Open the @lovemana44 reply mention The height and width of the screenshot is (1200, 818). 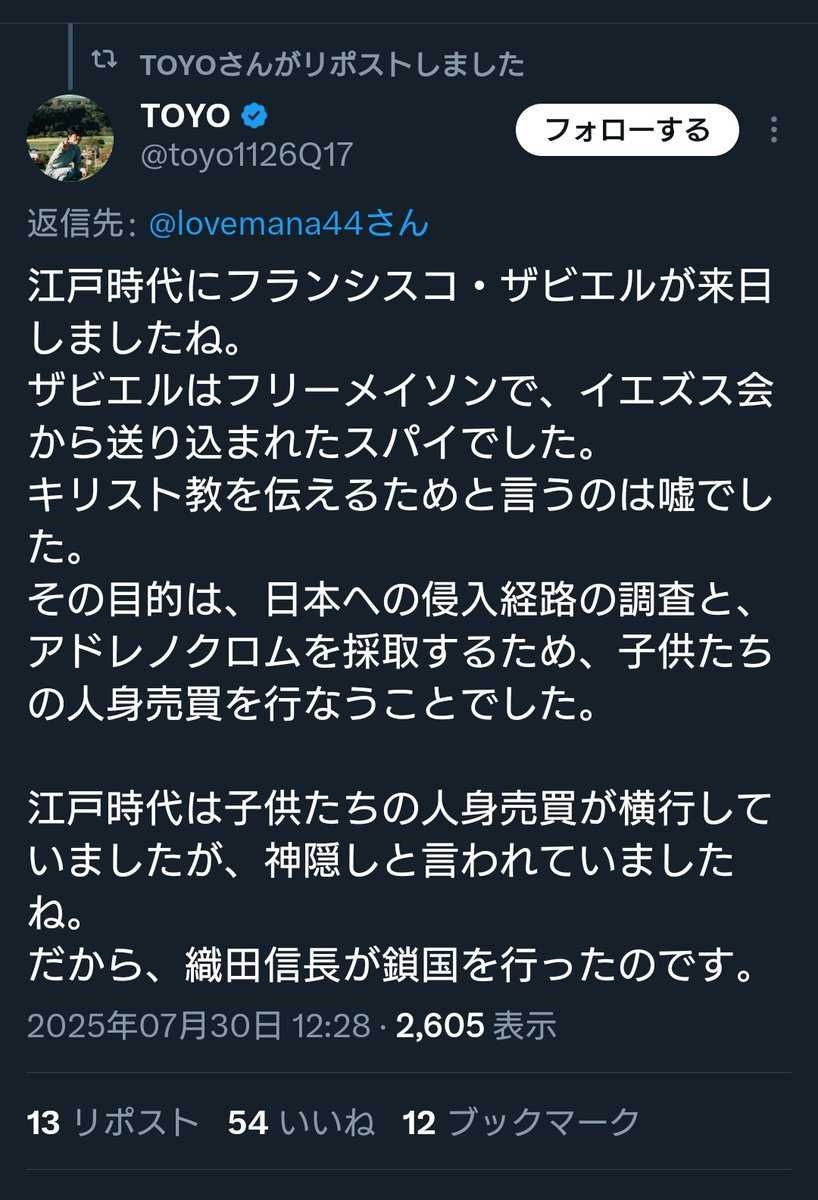pyautogui.click(x=288, y=224)
